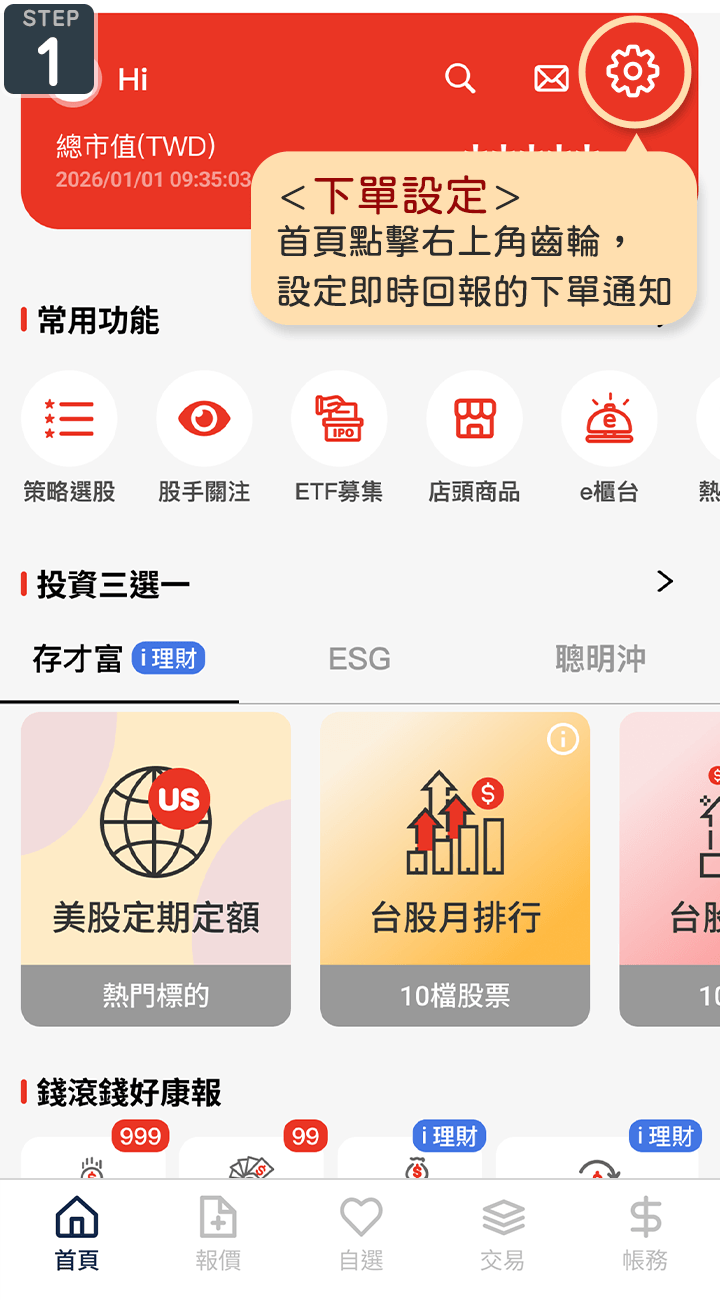Tap the info icon on 台股月排行
This screenshot has width=720, height=1300.
(x=563, y=740)
